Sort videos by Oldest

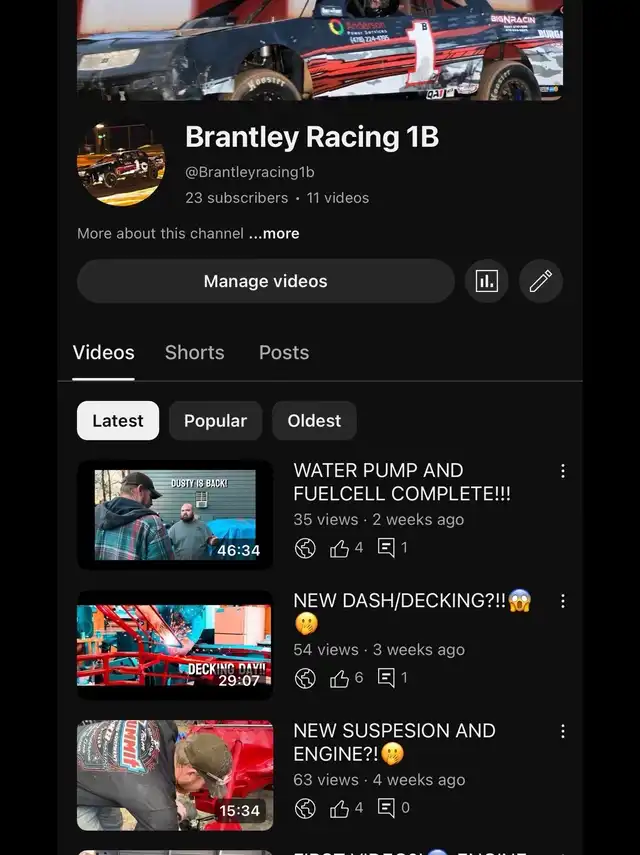[314, 421]
